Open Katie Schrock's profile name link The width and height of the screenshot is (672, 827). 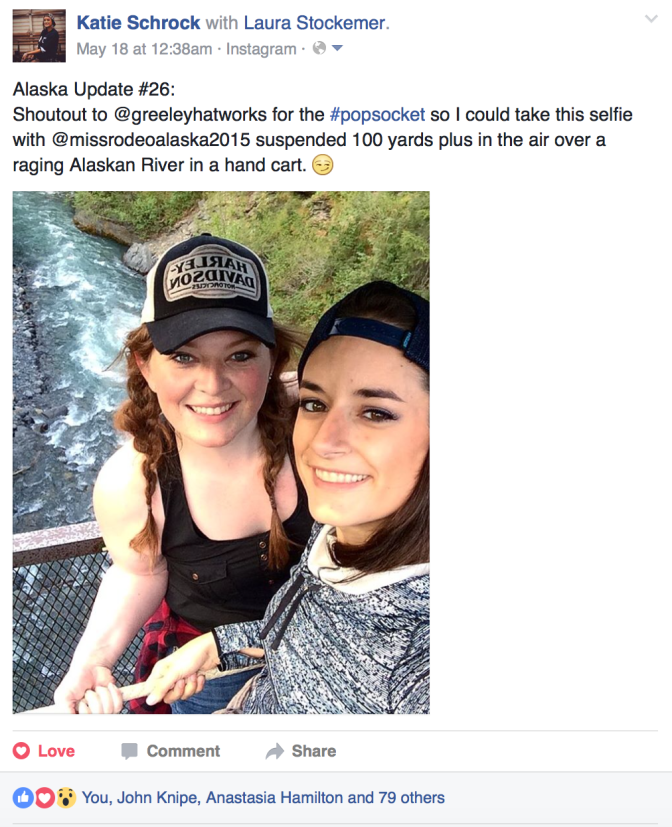138,22
